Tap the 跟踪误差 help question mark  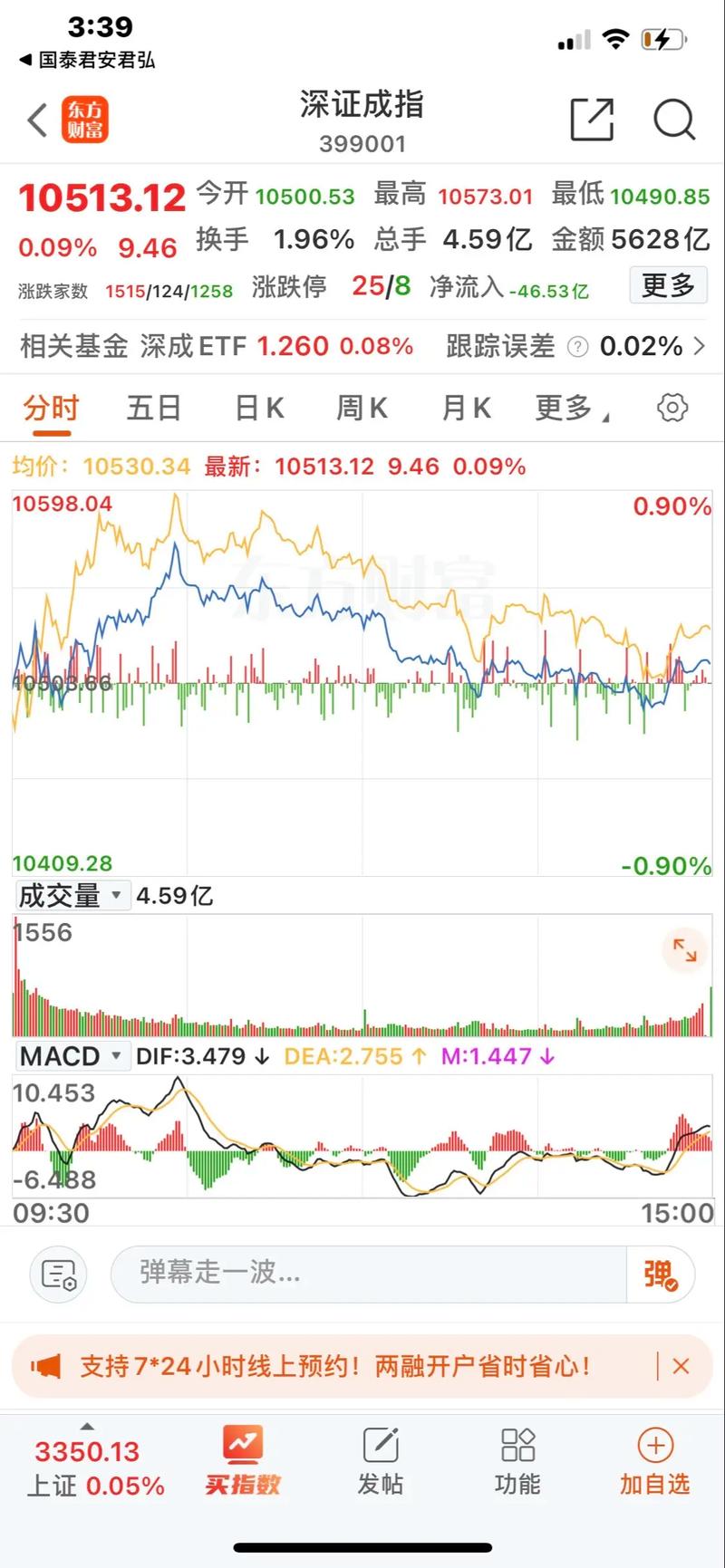pos(576,346)
